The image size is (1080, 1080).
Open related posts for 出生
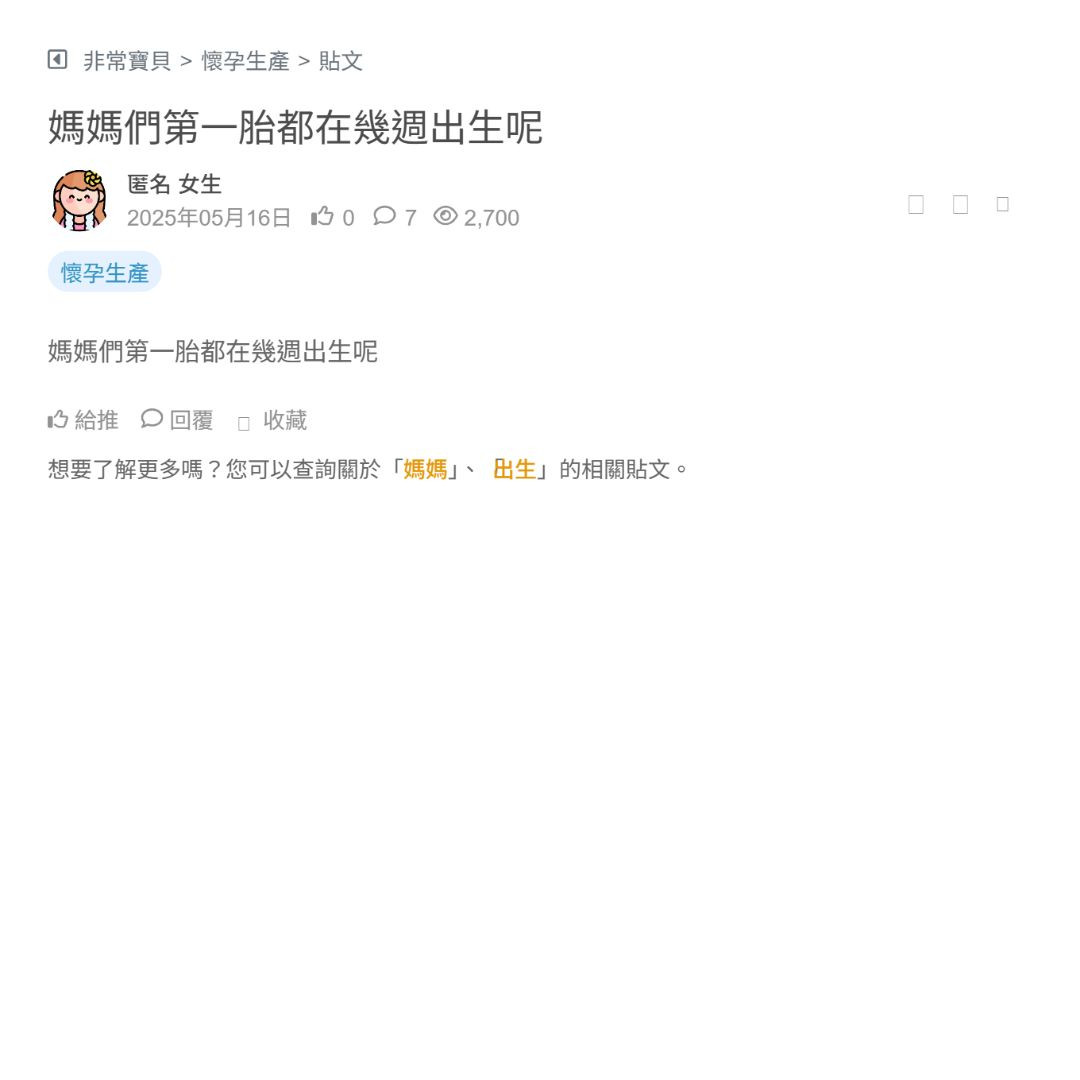coord(514,469)
